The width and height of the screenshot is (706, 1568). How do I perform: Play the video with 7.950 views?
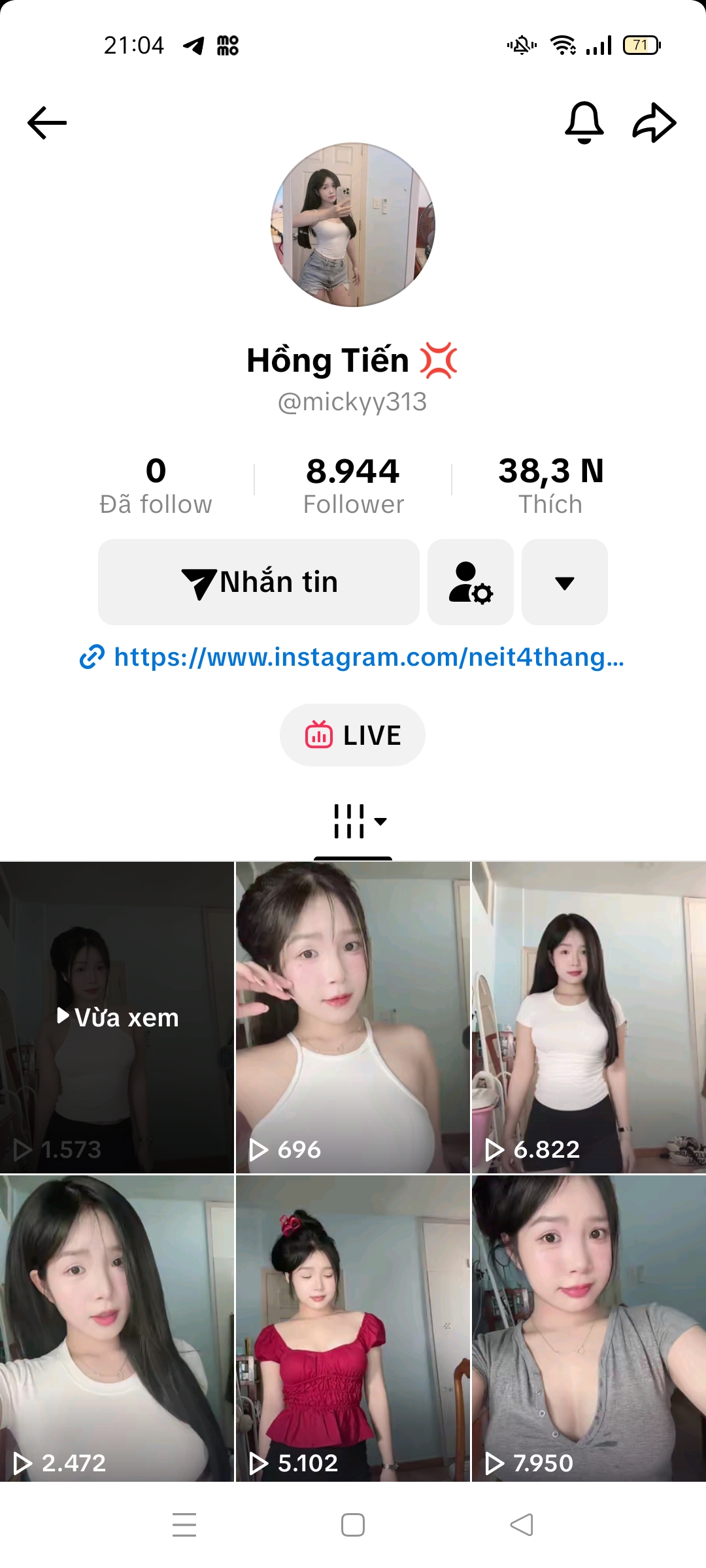tap(588, 1330)
